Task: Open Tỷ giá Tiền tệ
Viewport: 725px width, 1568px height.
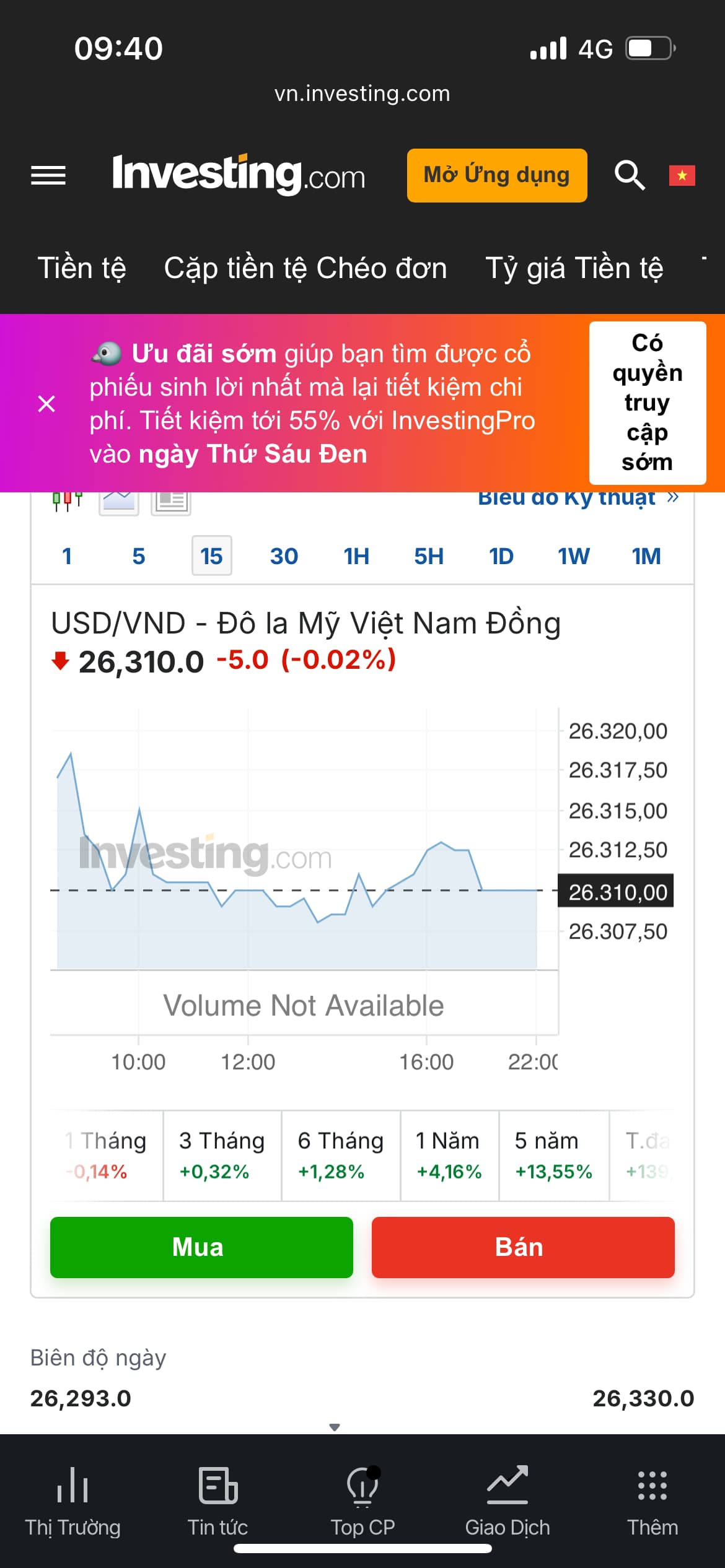Action: [x=574, y=268]
